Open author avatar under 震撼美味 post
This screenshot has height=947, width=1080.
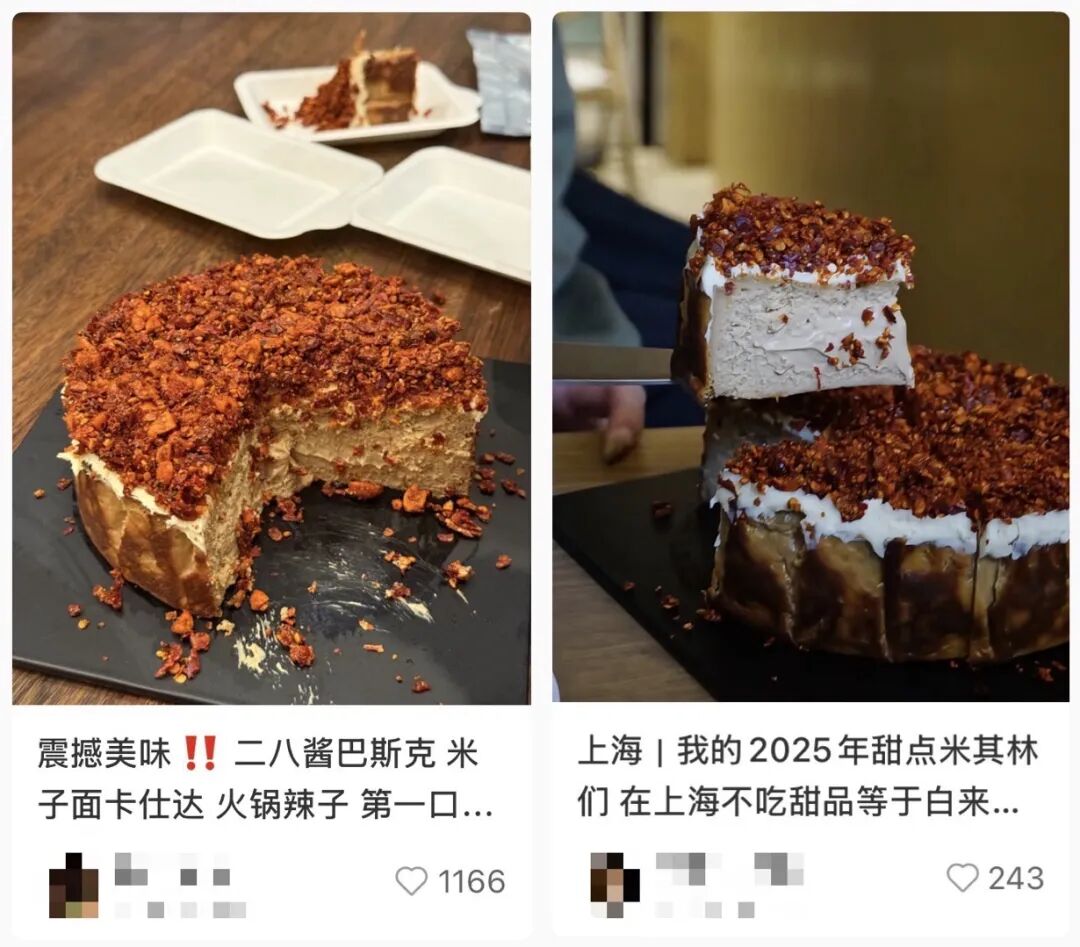coord(74,885)
